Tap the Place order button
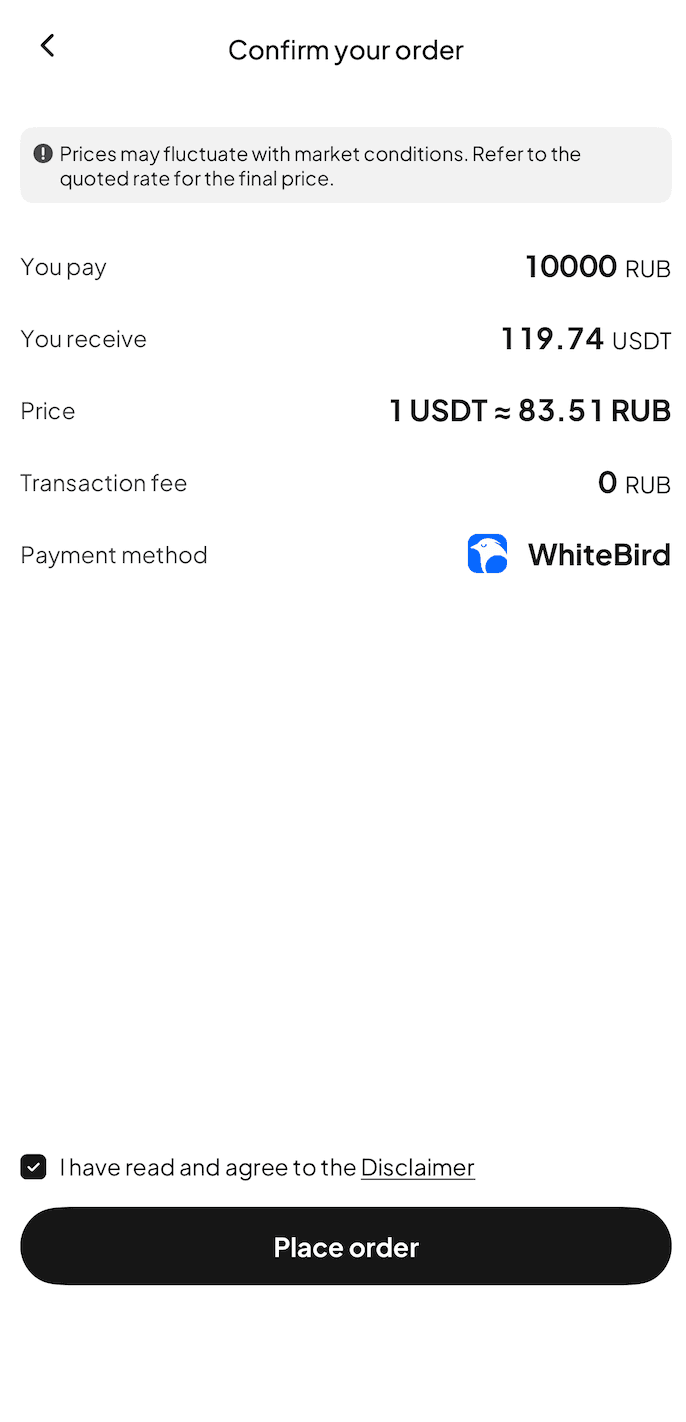This screenshot has width=686, height=1422. point(346,1246)
